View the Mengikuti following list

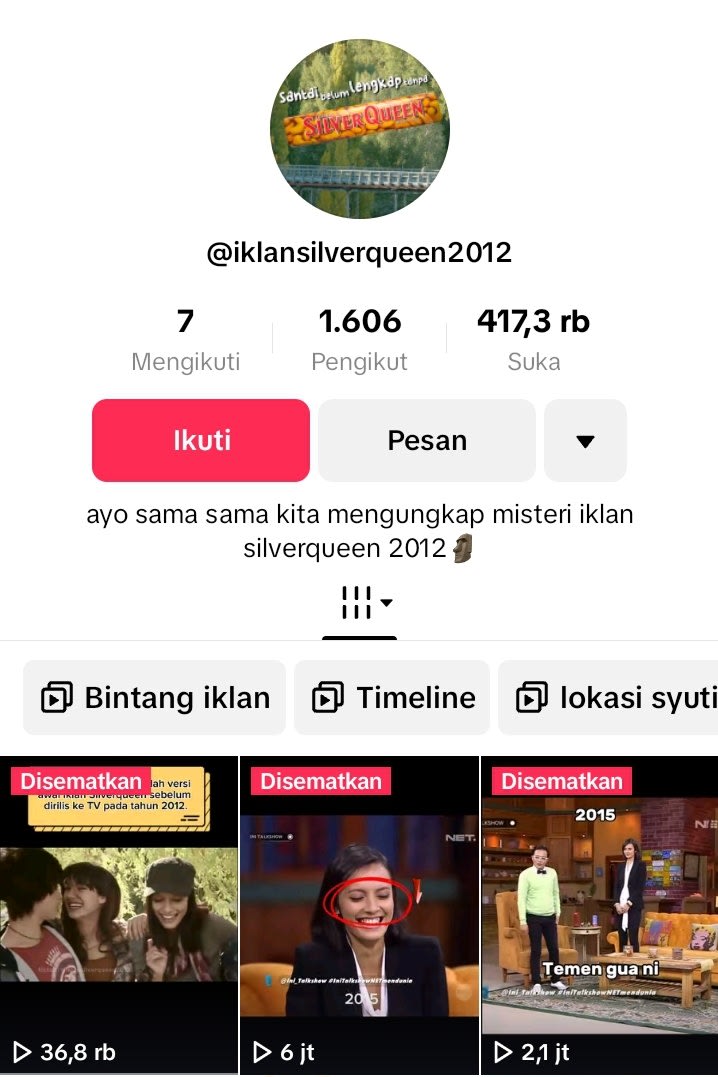[186, 340]
